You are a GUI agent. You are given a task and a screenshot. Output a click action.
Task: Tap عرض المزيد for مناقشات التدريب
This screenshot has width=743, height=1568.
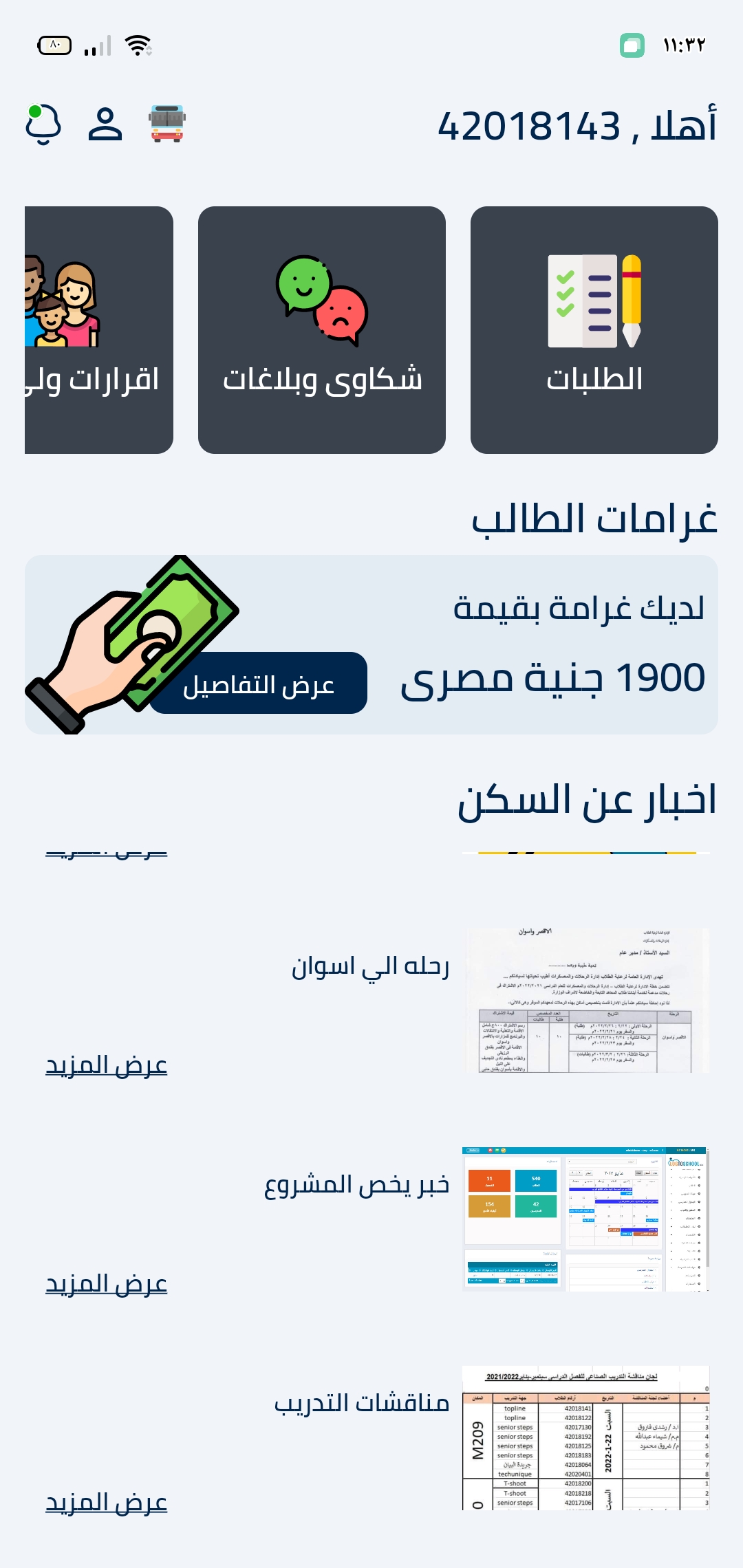[x=107, y=1503]
